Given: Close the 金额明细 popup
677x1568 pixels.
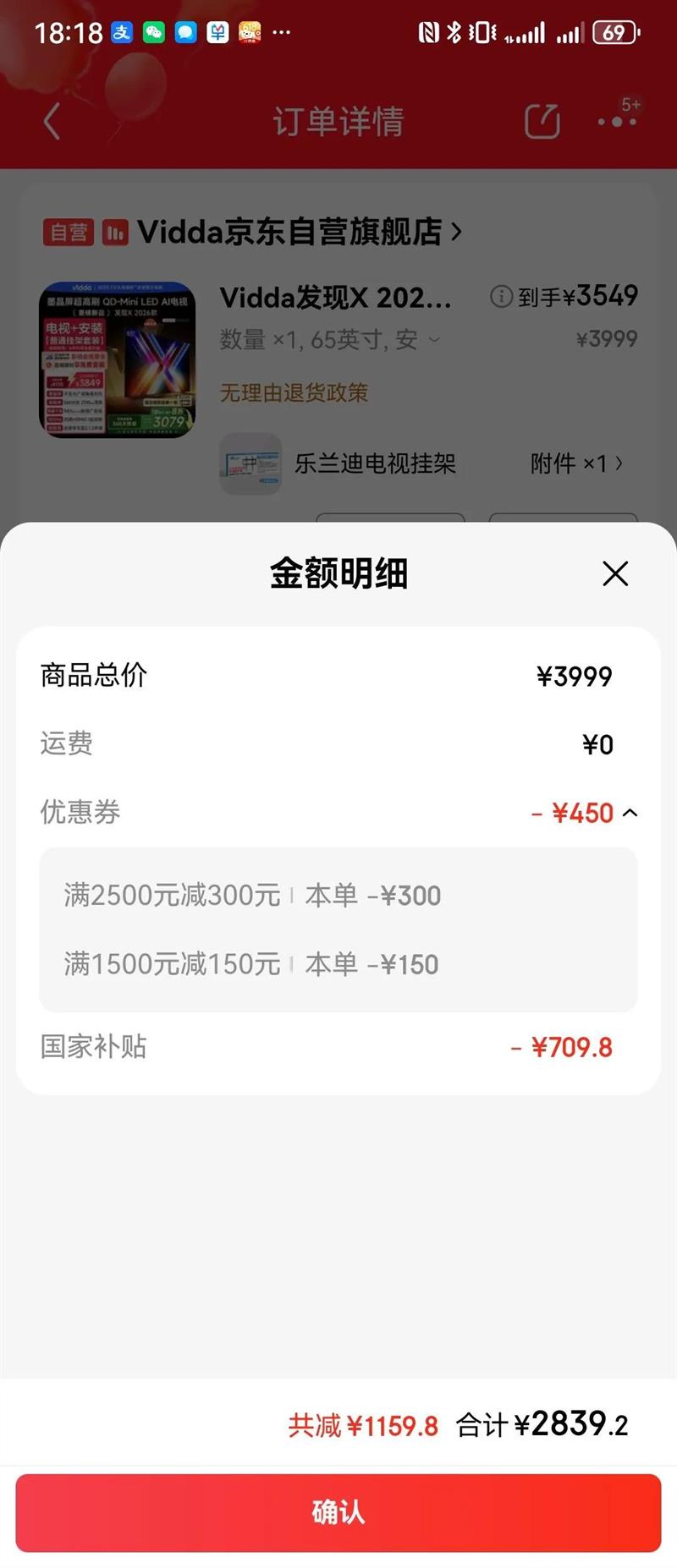Looking at the screenshot, I should point(615,573).
